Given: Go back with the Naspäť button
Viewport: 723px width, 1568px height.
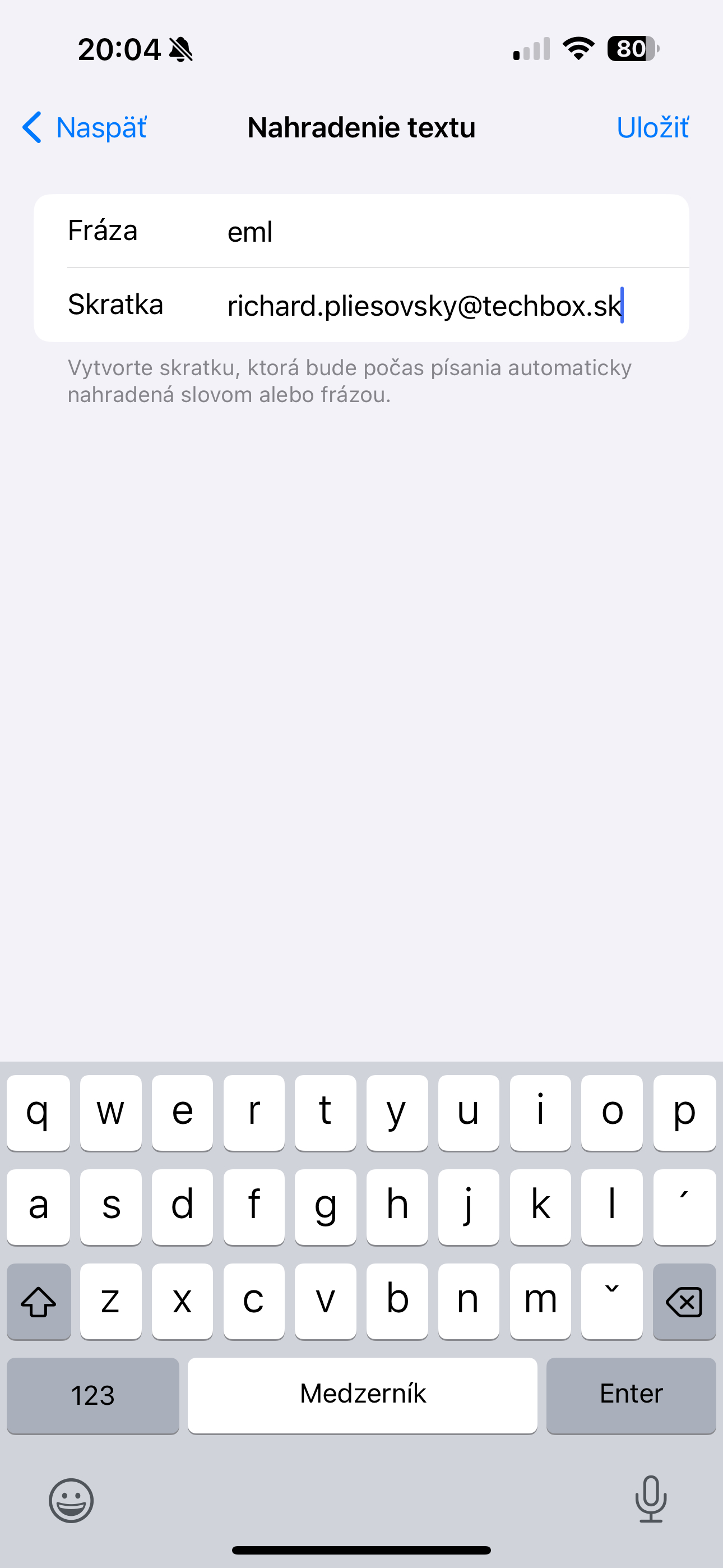Looking at the screenshot, I should (x=84, y=127).
